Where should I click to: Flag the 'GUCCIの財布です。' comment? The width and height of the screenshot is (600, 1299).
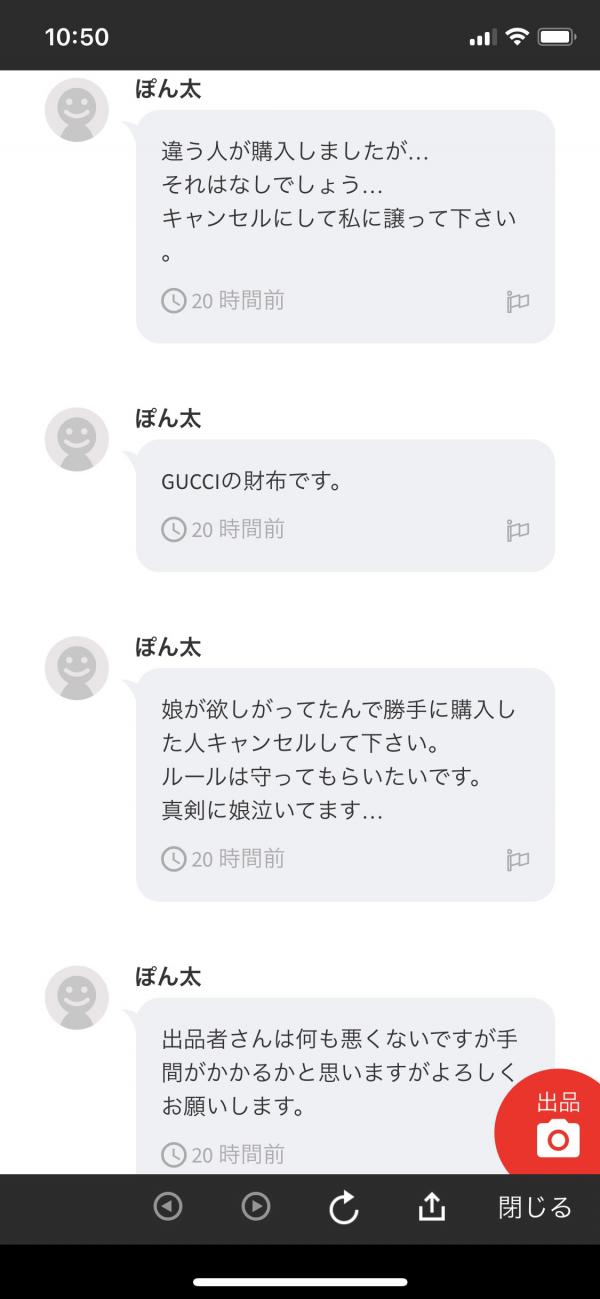tap(518, 530)
